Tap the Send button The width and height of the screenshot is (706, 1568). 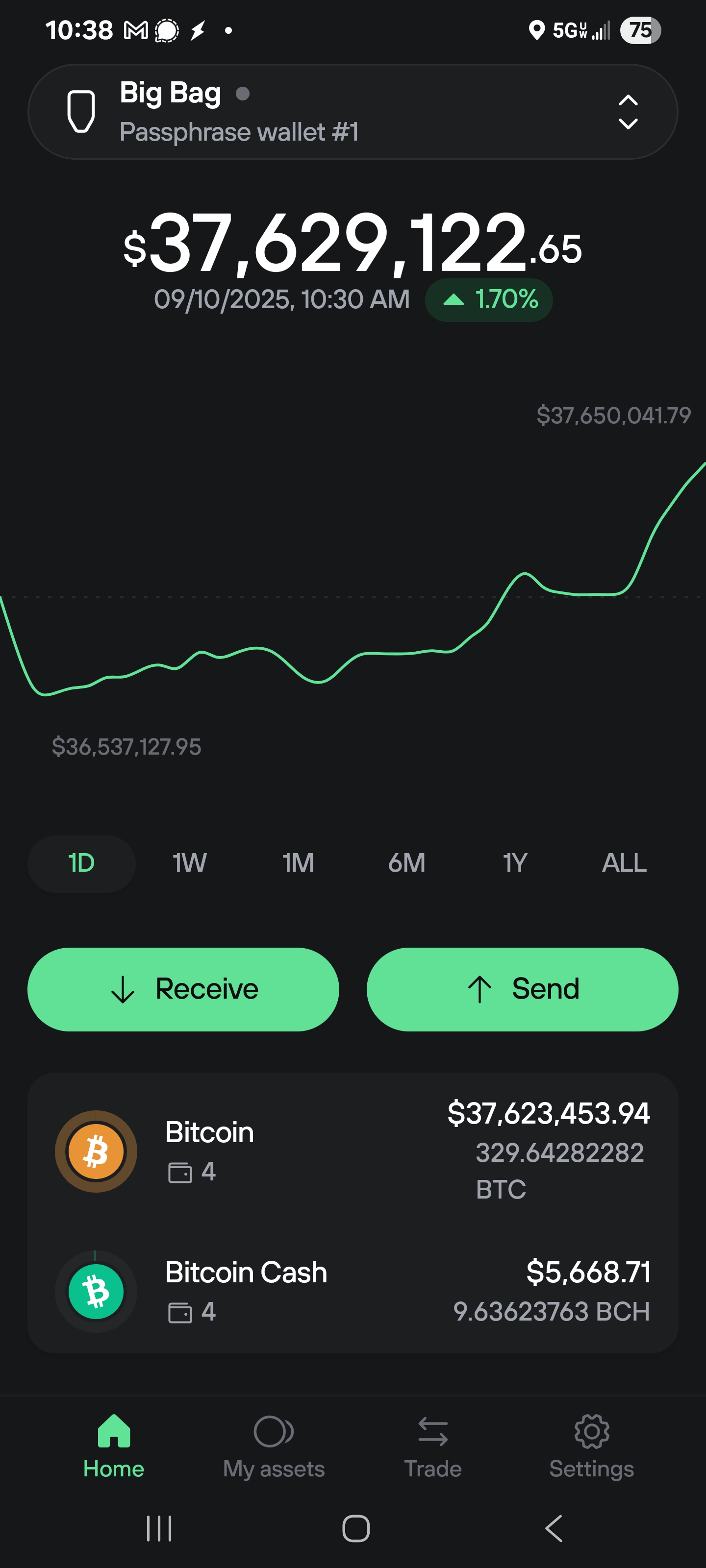[522, 989]
